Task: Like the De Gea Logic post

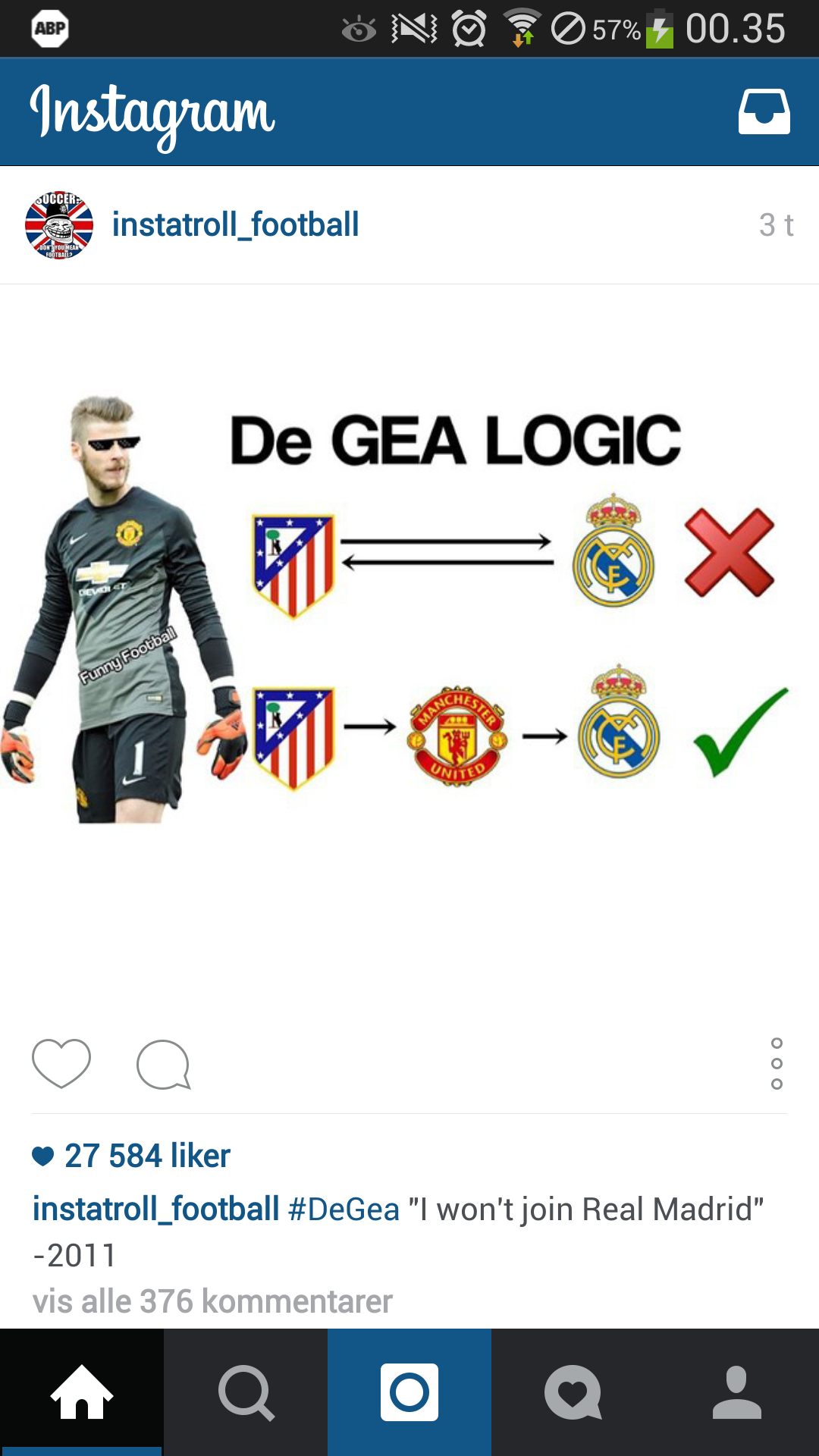Action: [x=61, y=1063]
